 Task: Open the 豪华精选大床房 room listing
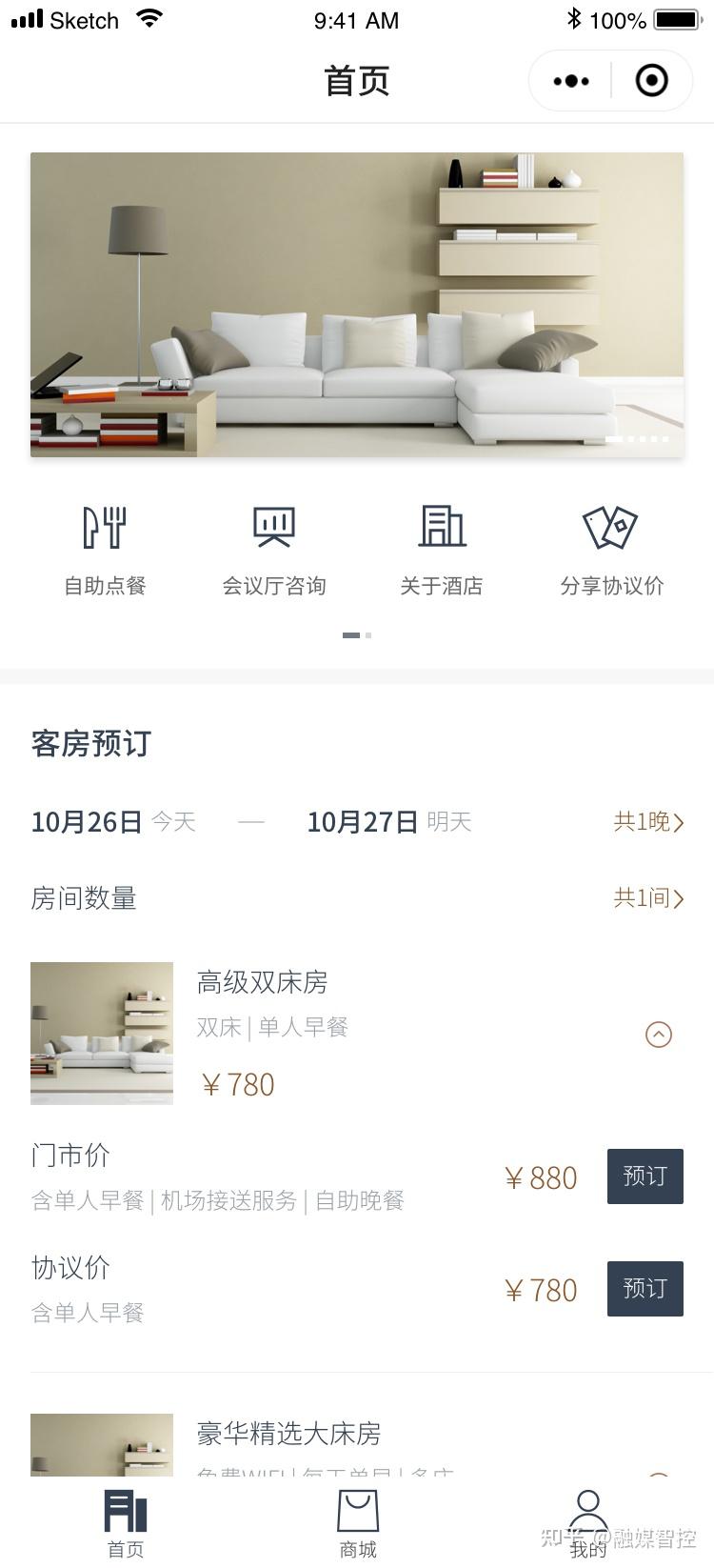pos(288,1434)
